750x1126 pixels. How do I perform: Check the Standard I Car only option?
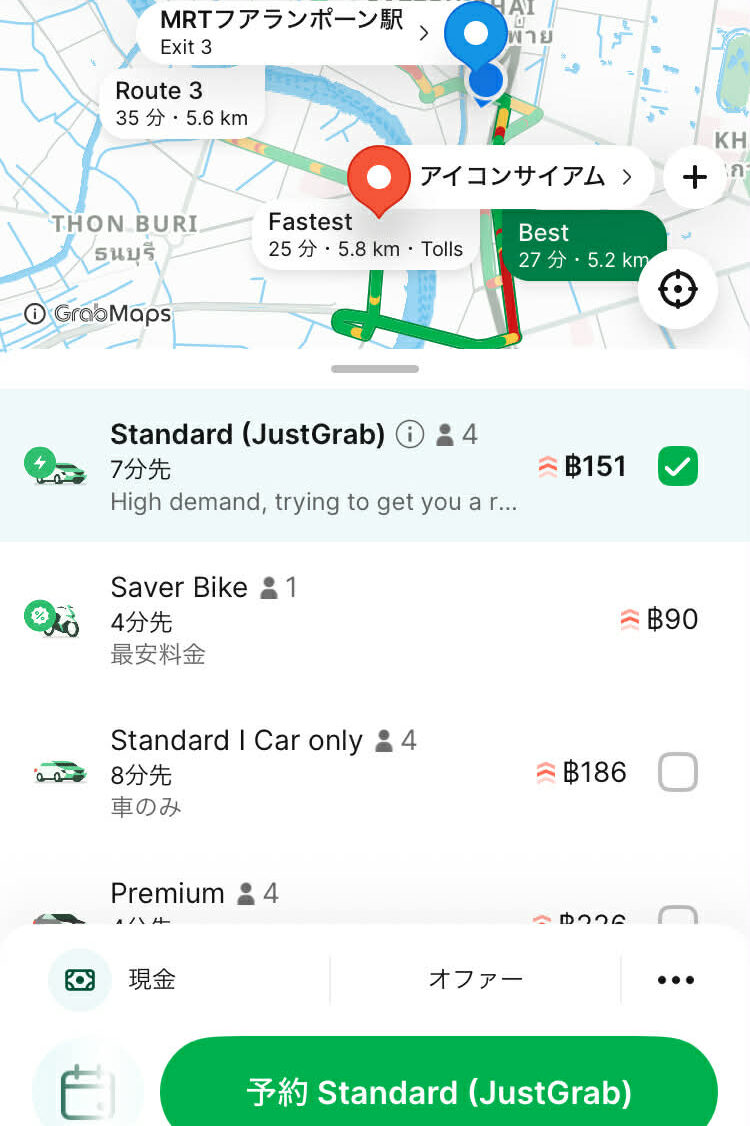(x=677, y=772)
